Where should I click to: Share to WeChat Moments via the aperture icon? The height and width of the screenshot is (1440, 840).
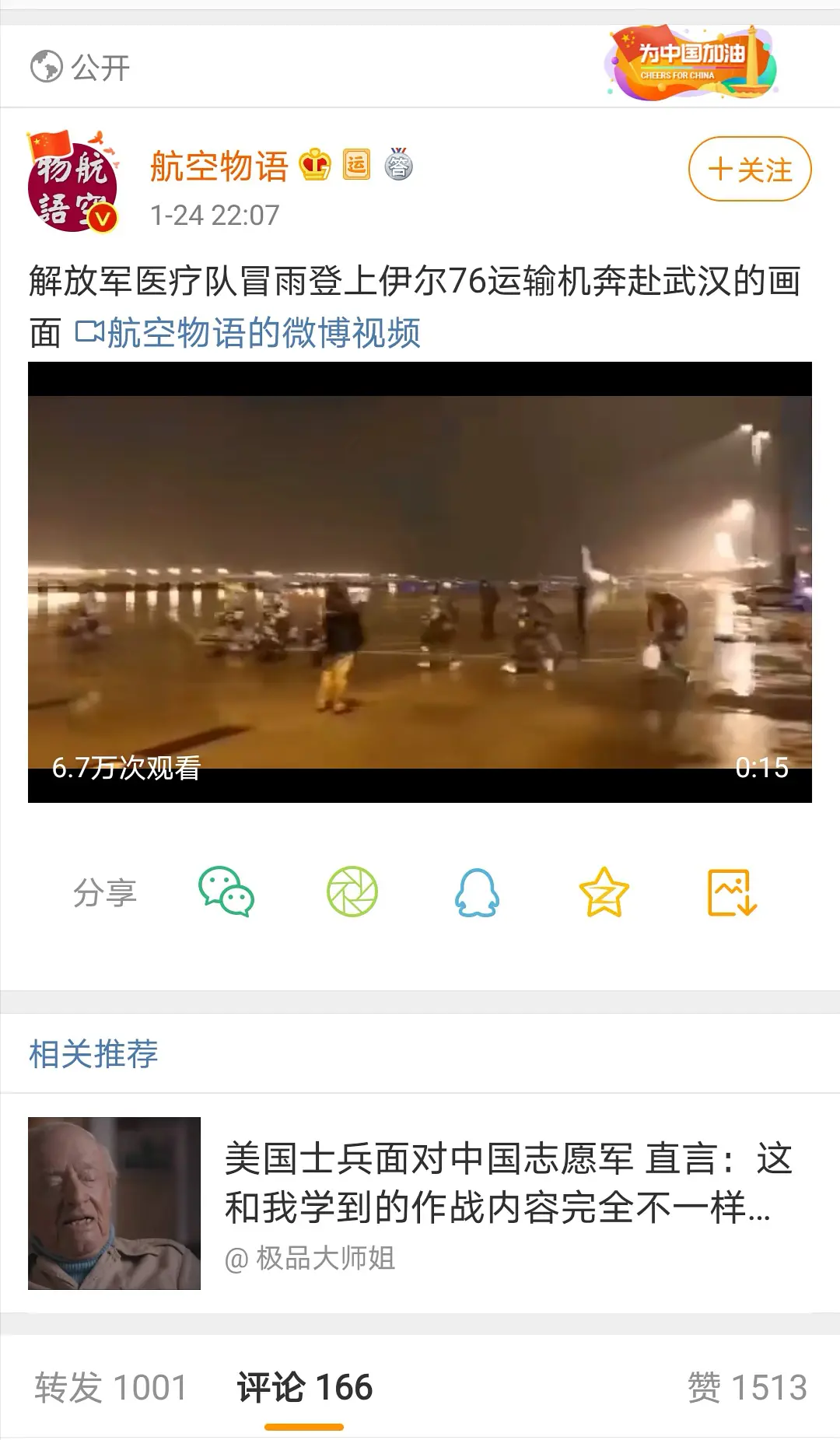coord(352,892)
